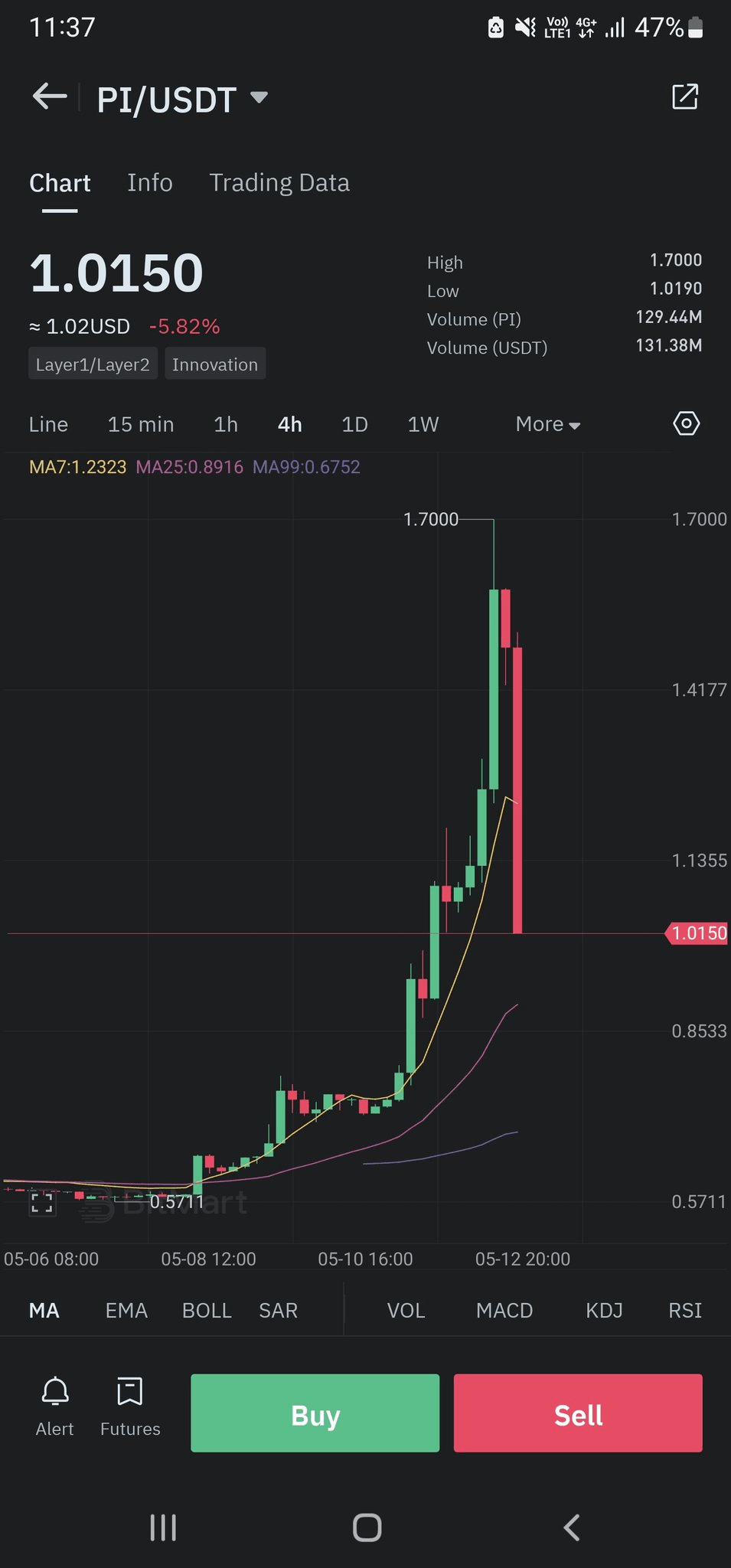Tap the green Buy button

coord(315,1413)
